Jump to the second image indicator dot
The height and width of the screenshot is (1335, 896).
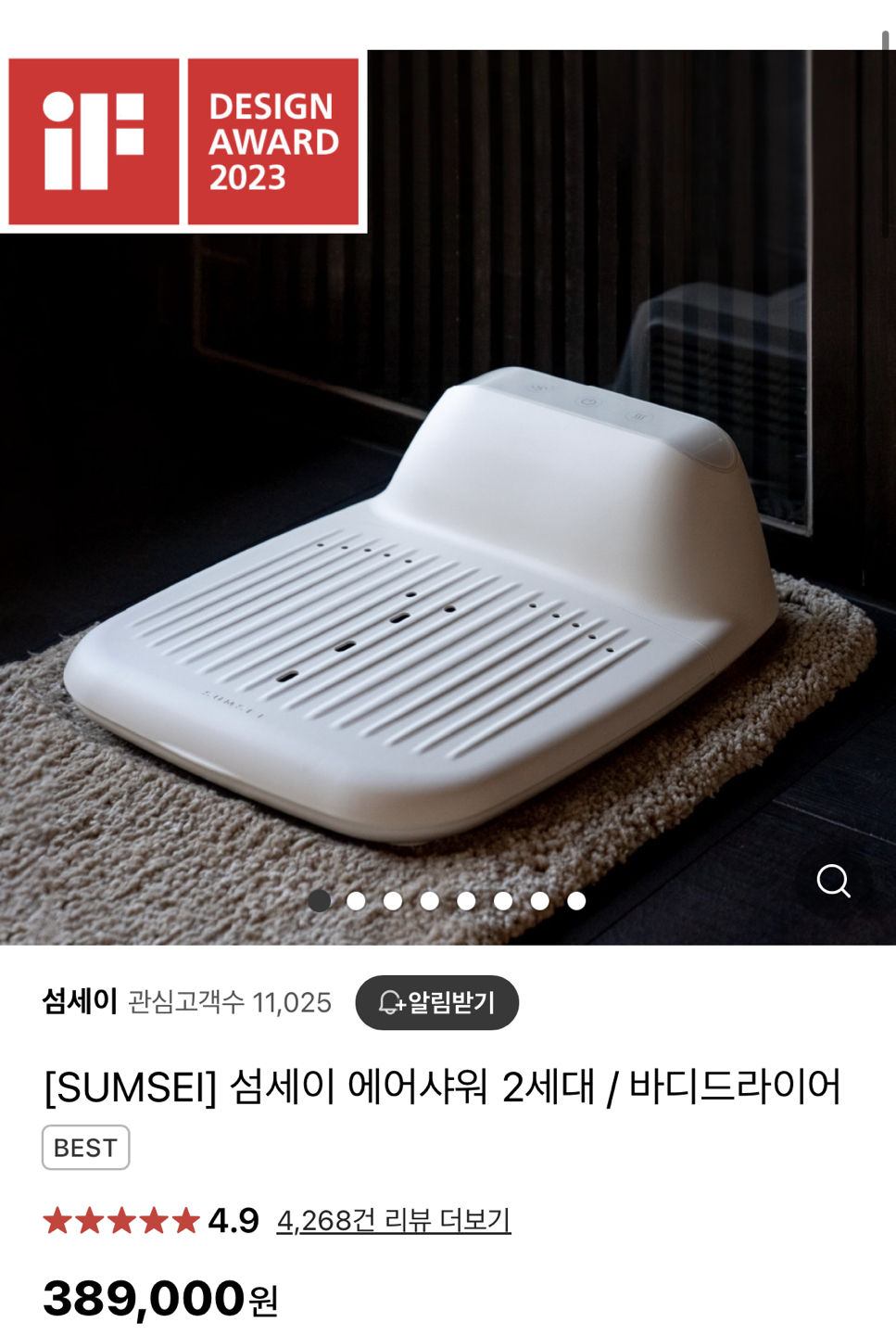pos(356,900)
